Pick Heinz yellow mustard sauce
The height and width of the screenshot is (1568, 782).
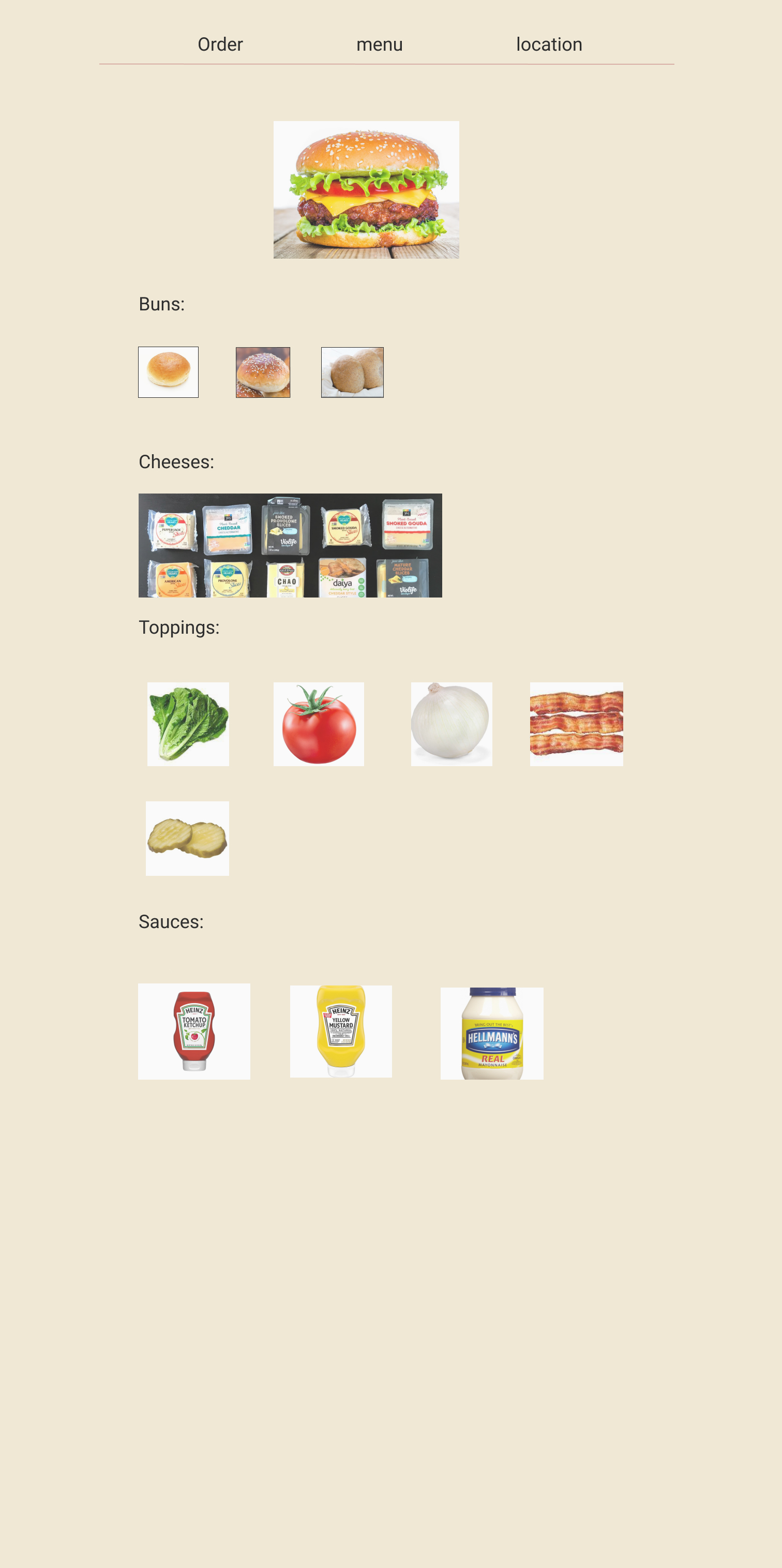(341, 1031)
